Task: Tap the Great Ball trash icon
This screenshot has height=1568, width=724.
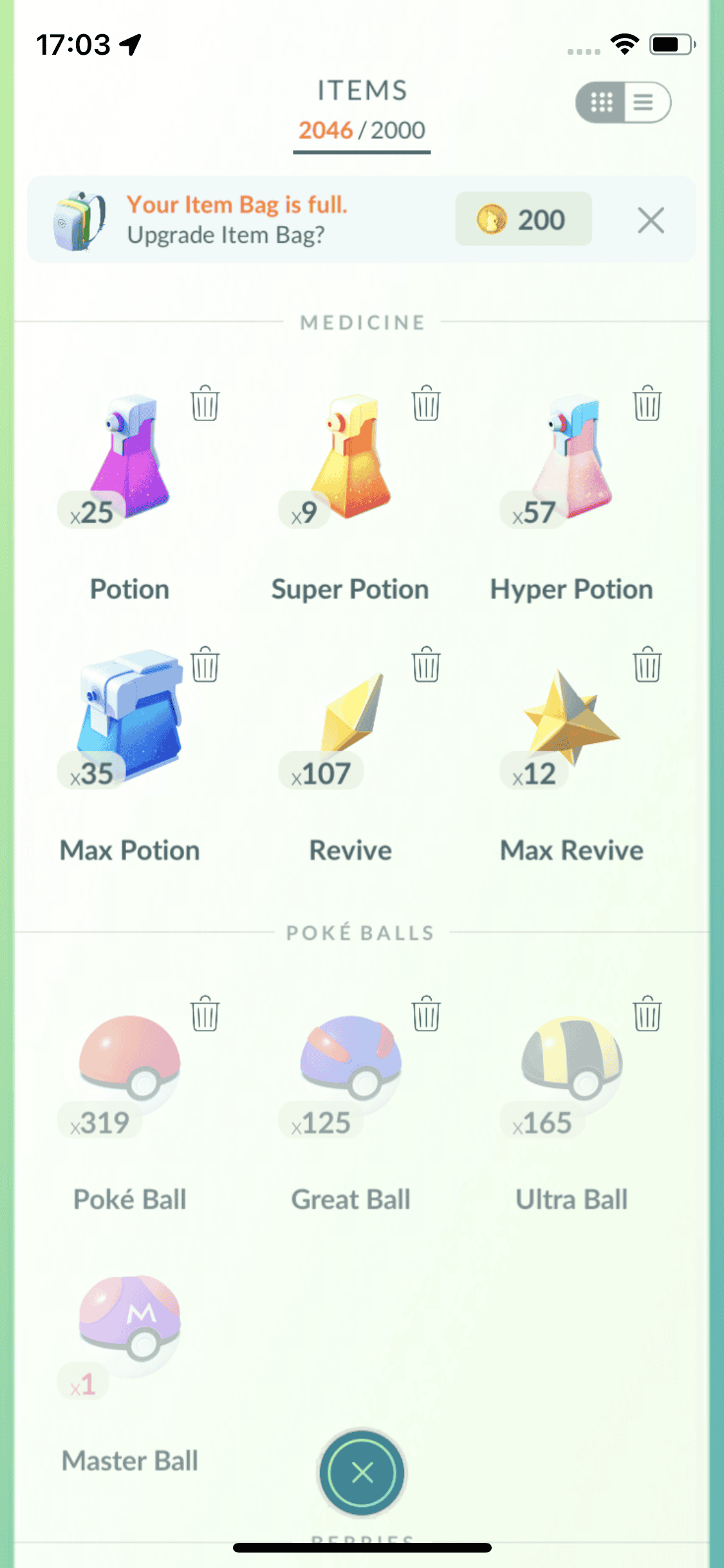Action: pyautogui.click(x=426, y=1014)
